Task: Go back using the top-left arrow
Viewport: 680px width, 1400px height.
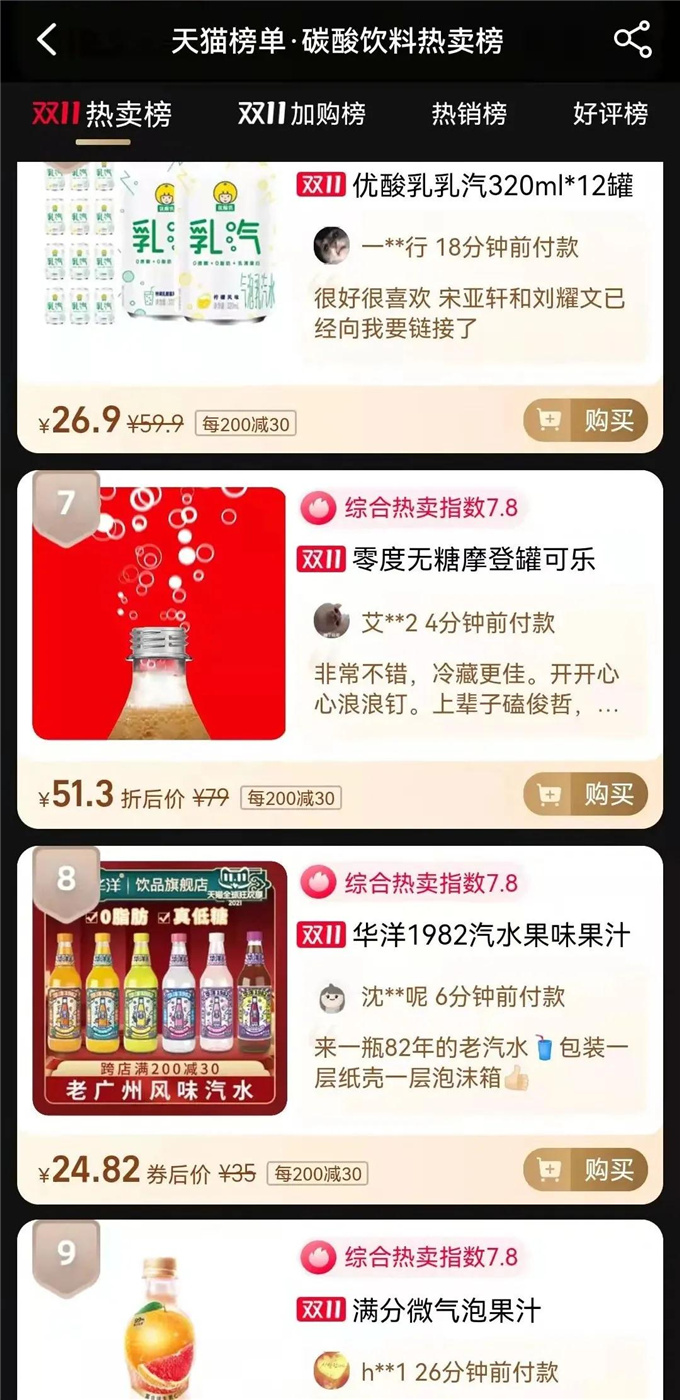Action: click(x=47, y=40)
